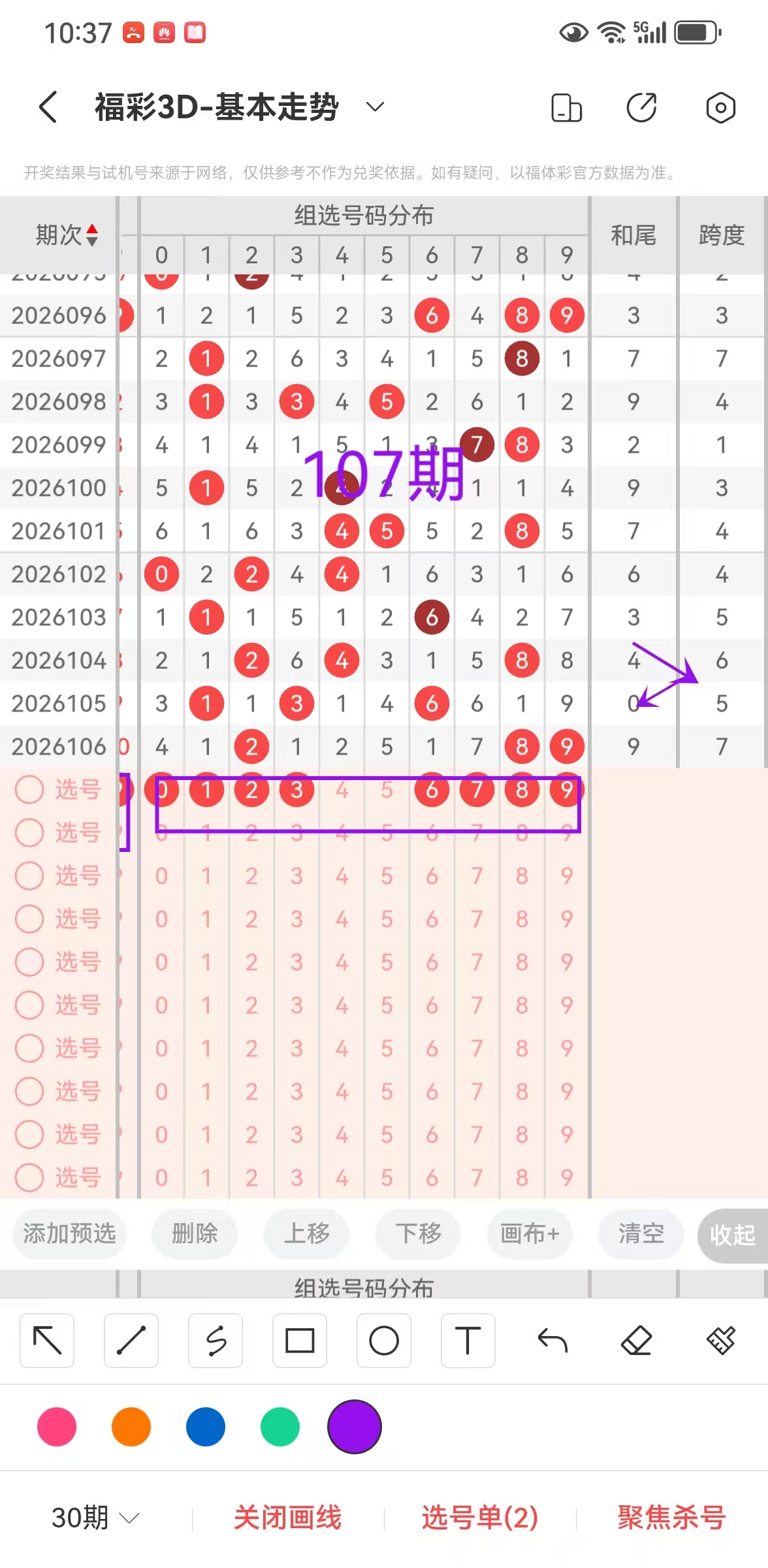Pick the blue color swatch

(206, 1427)
